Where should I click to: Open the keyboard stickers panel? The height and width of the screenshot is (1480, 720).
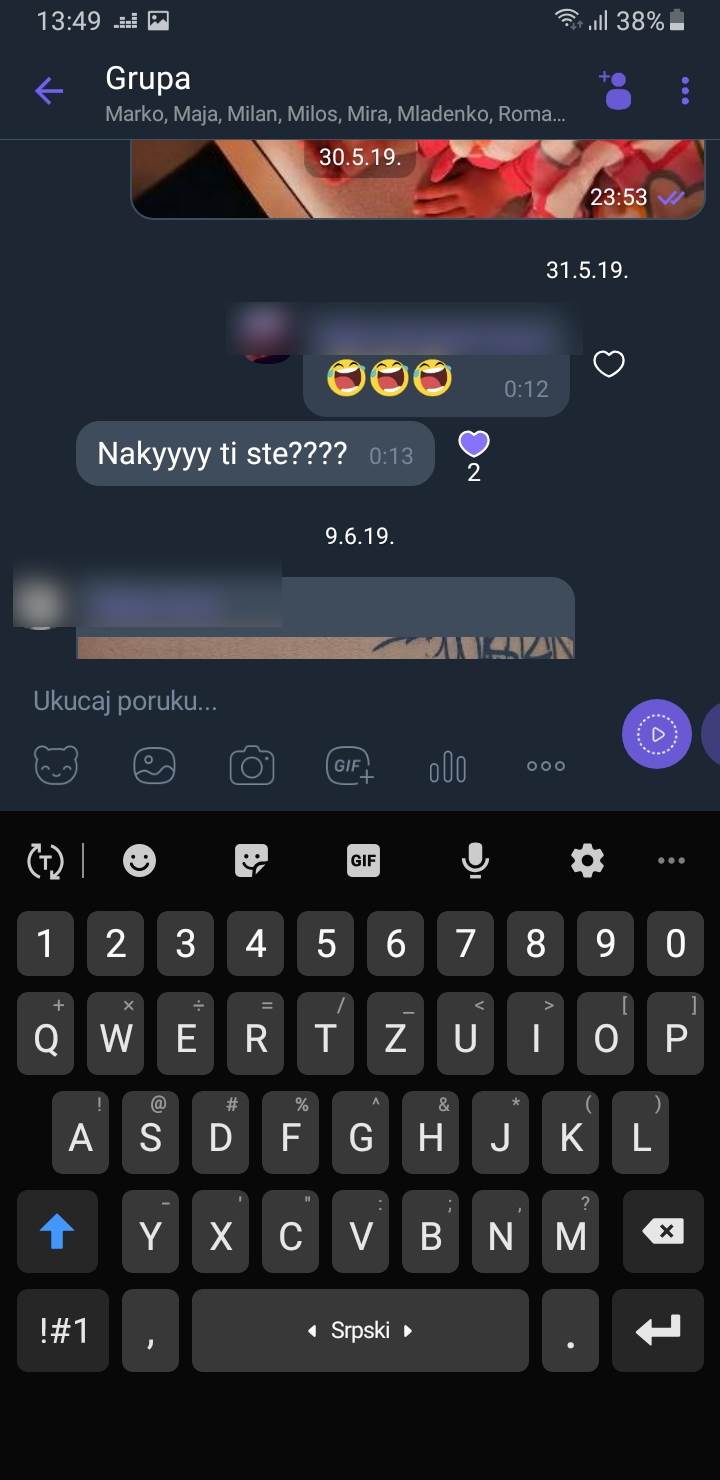click(251, 860)
